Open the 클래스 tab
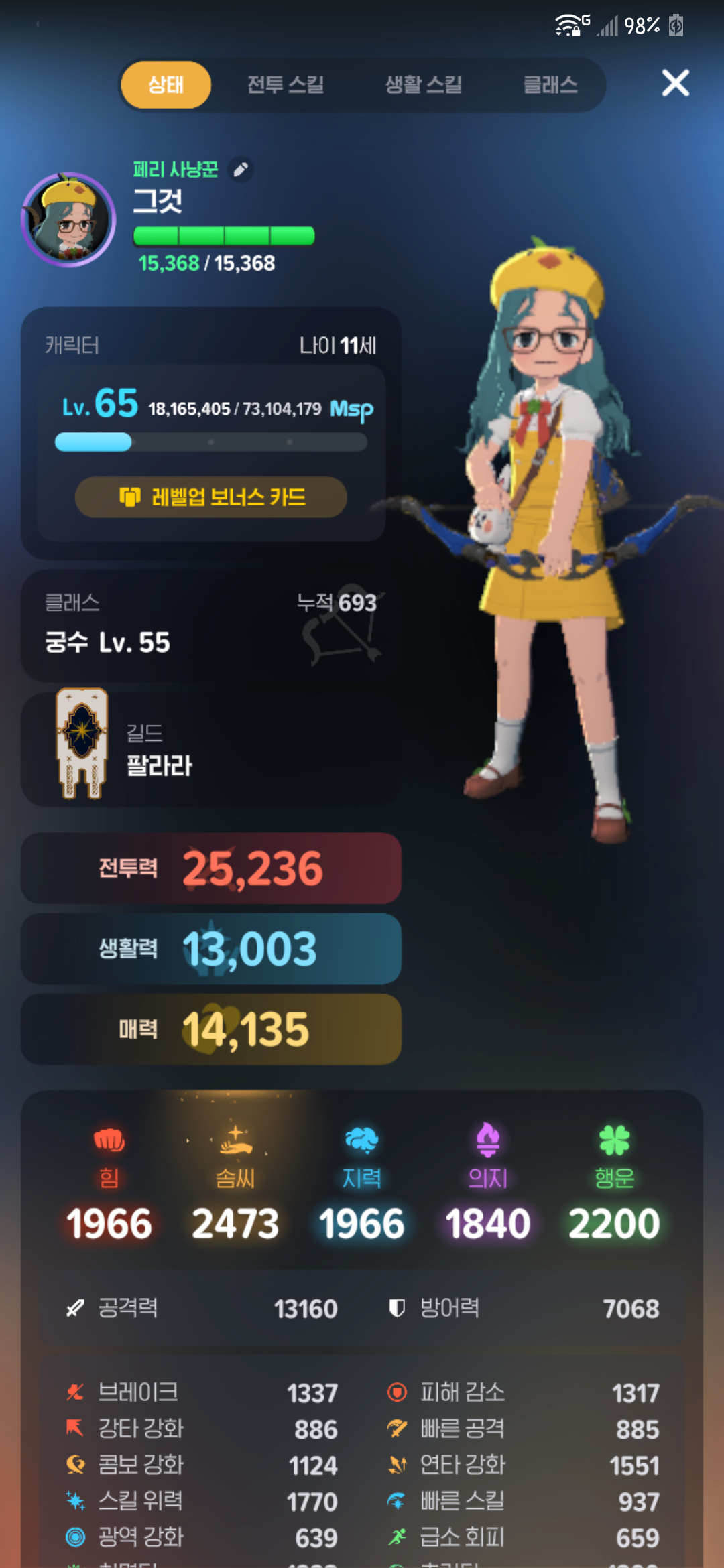 [x=550, y=84]
